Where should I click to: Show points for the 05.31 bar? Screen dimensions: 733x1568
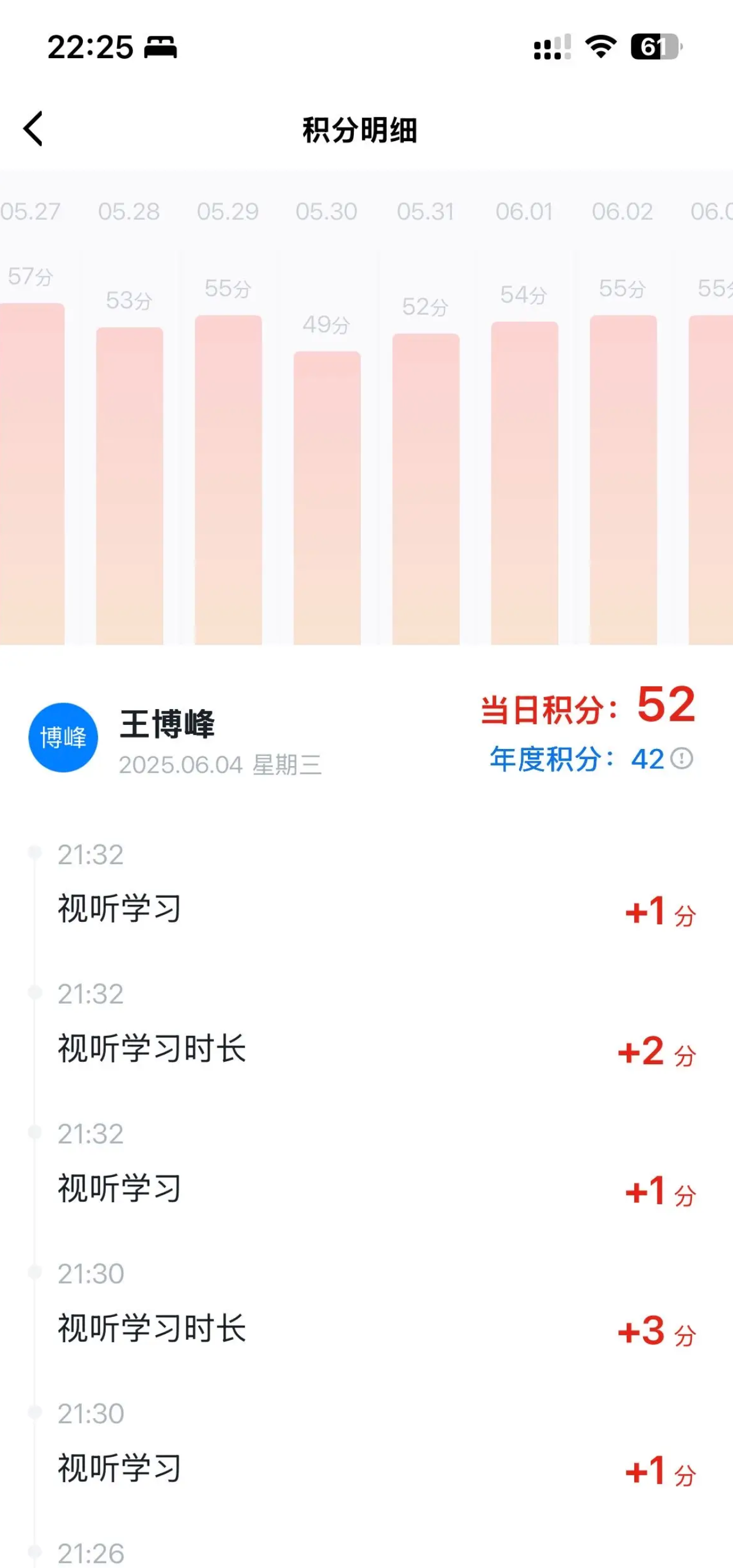(x=426, y=489)
